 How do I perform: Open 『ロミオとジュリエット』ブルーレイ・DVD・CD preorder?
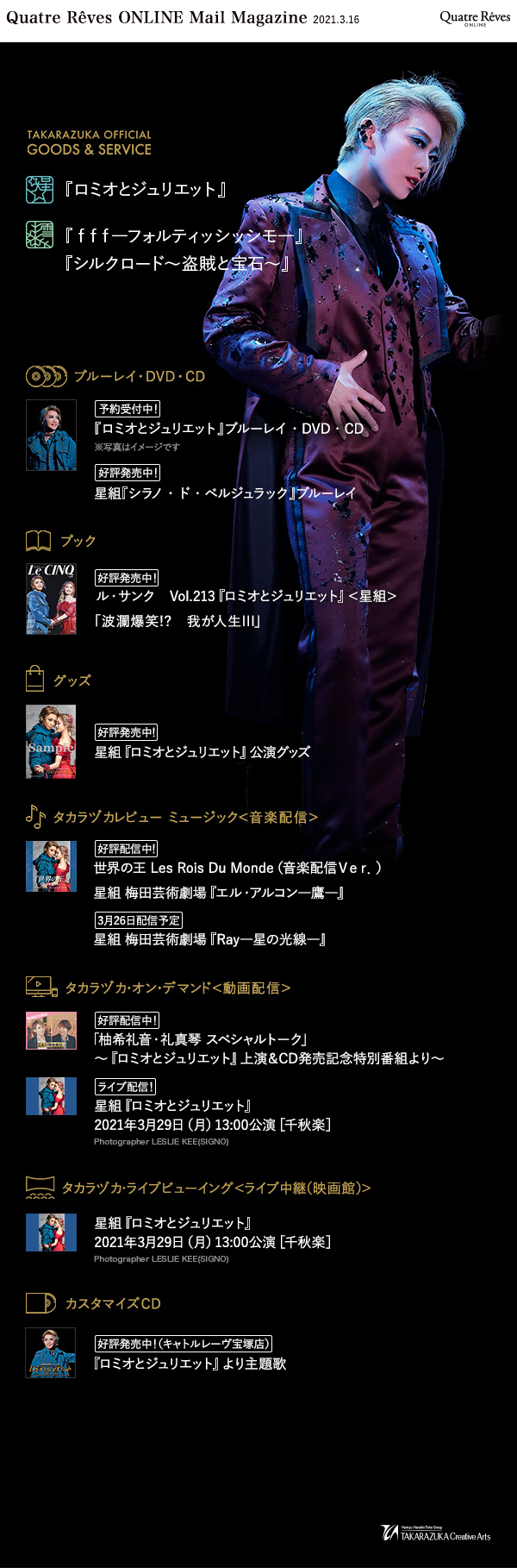coord(228,429)
